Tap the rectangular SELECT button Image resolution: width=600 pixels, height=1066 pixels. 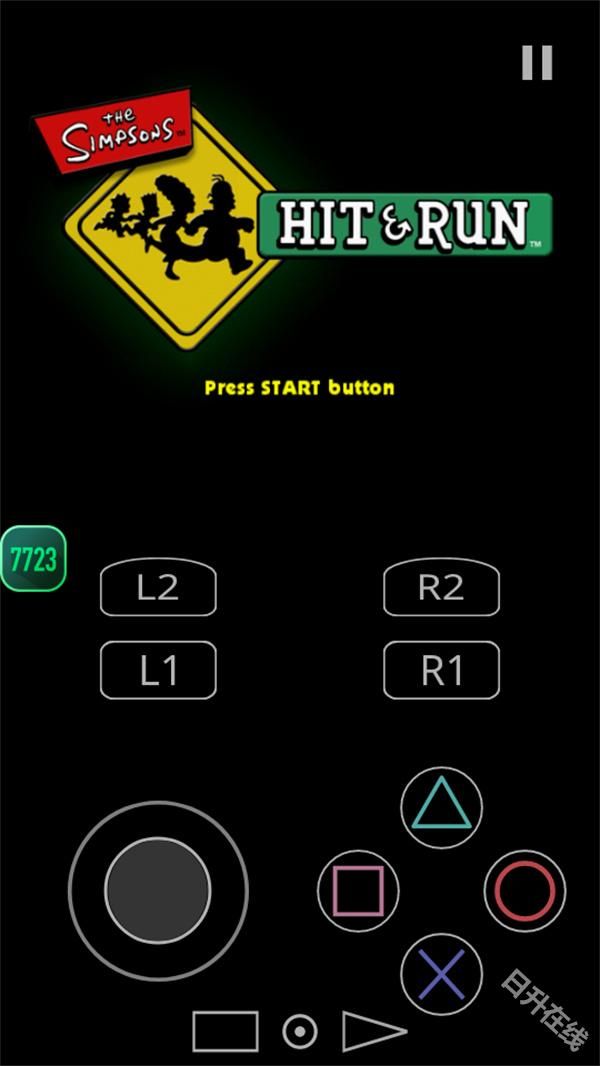(225, 1031)
